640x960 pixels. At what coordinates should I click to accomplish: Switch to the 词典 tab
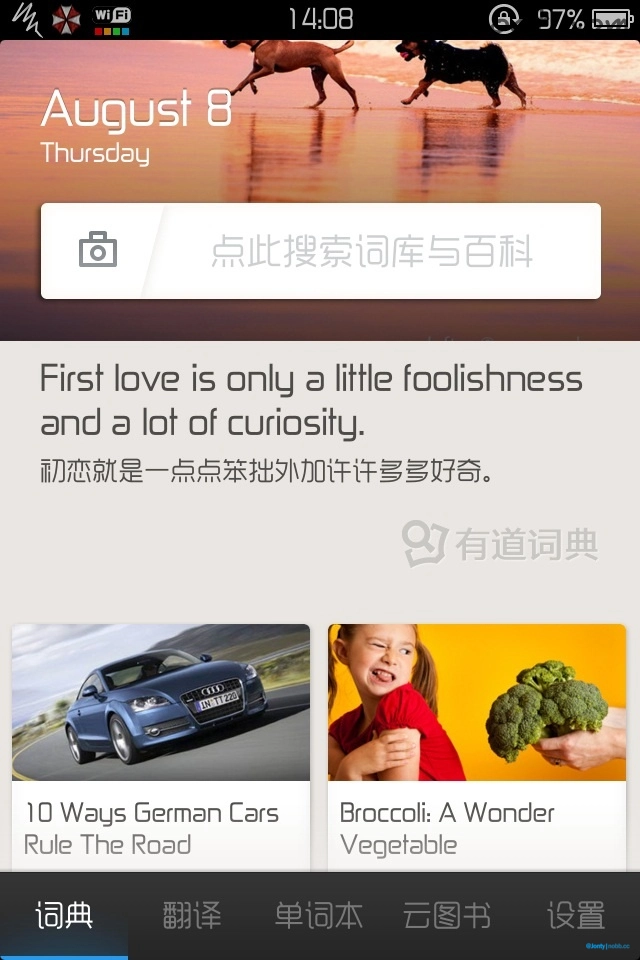64,915
